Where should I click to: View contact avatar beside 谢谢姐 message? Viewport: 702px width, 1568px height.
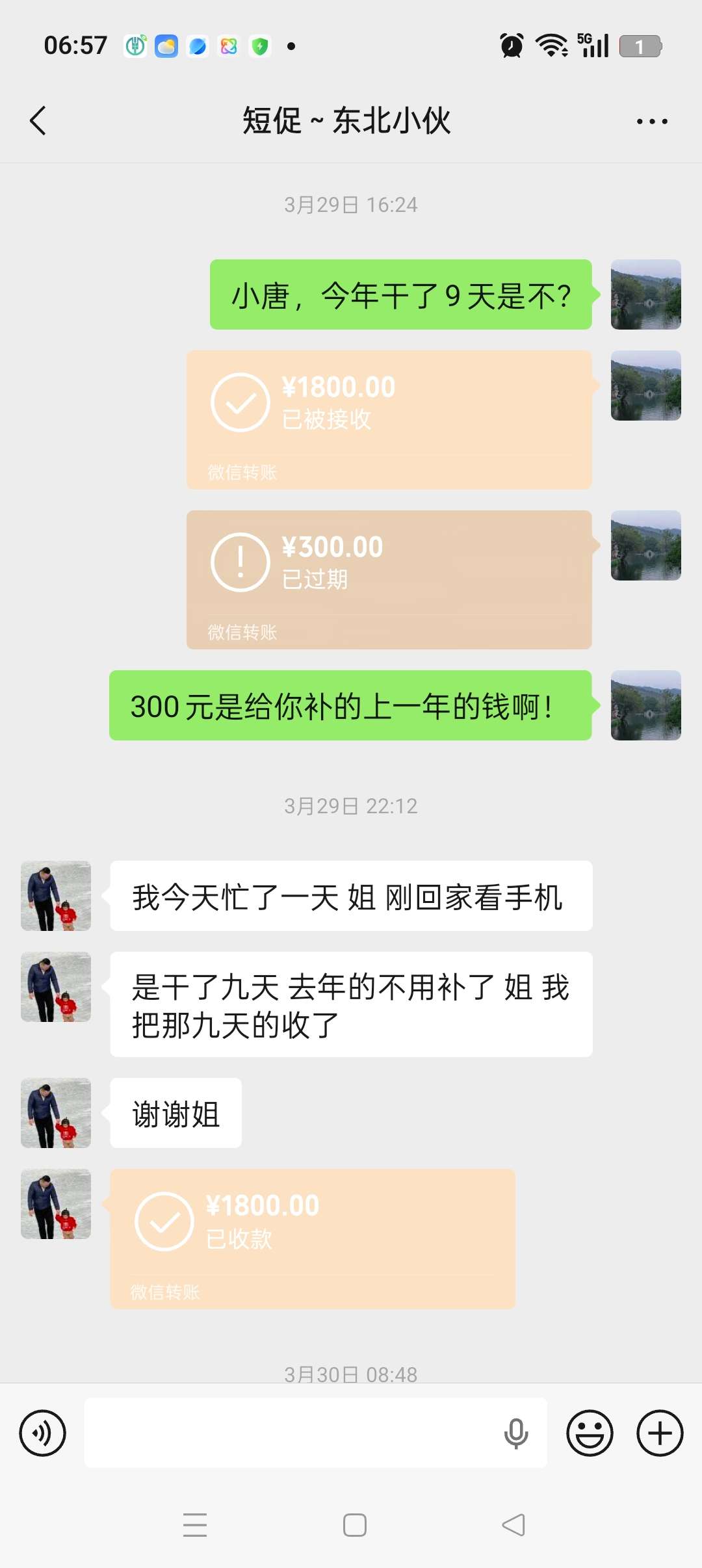pos(56,1113)
